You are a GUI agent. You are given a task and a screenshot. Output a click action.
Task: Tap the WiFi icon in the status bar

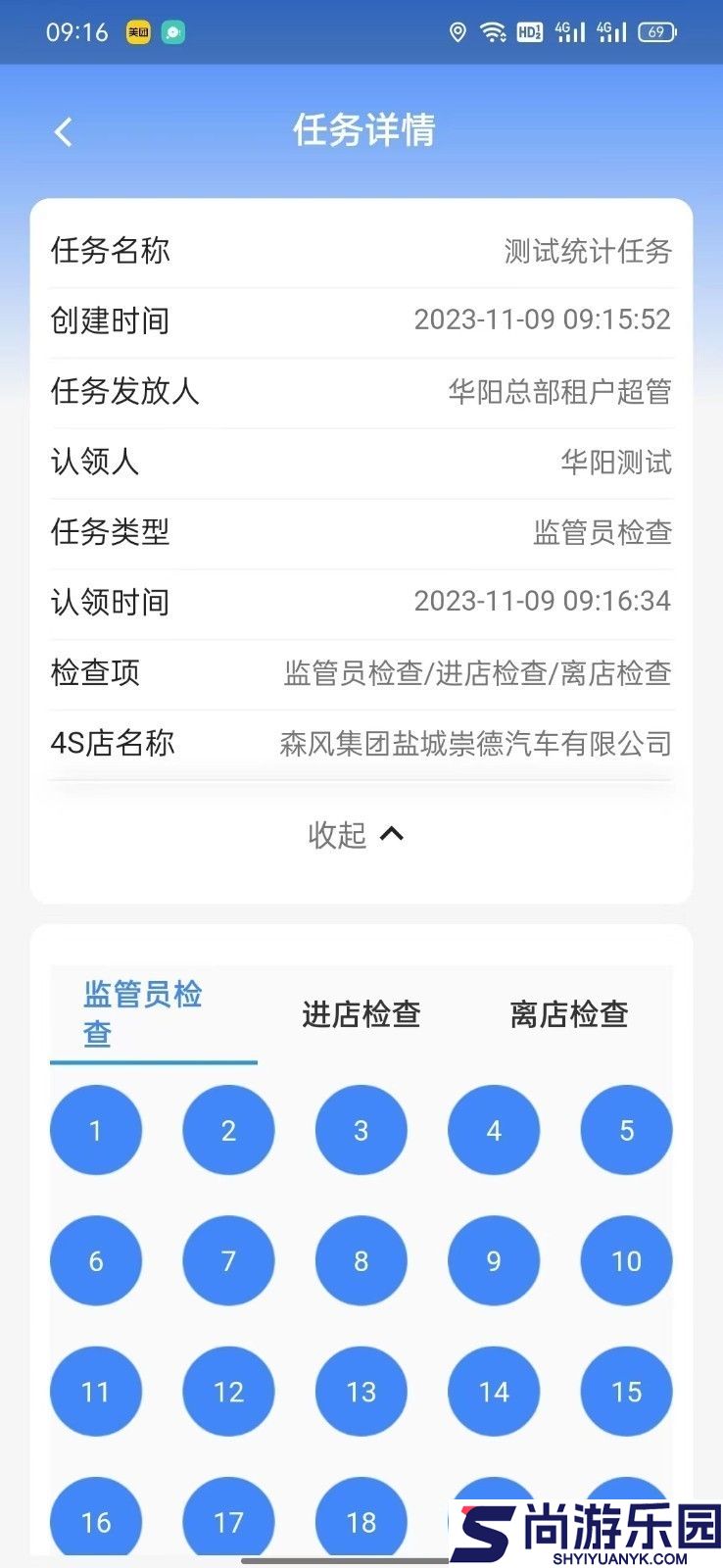tap(490, 30)
